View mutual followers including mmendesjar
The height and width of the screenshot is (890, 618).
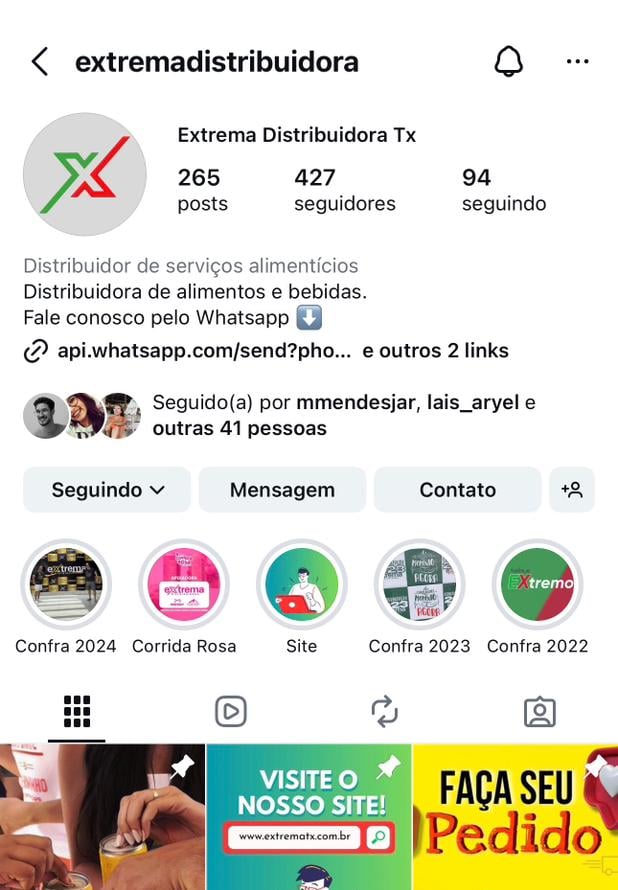240,416
